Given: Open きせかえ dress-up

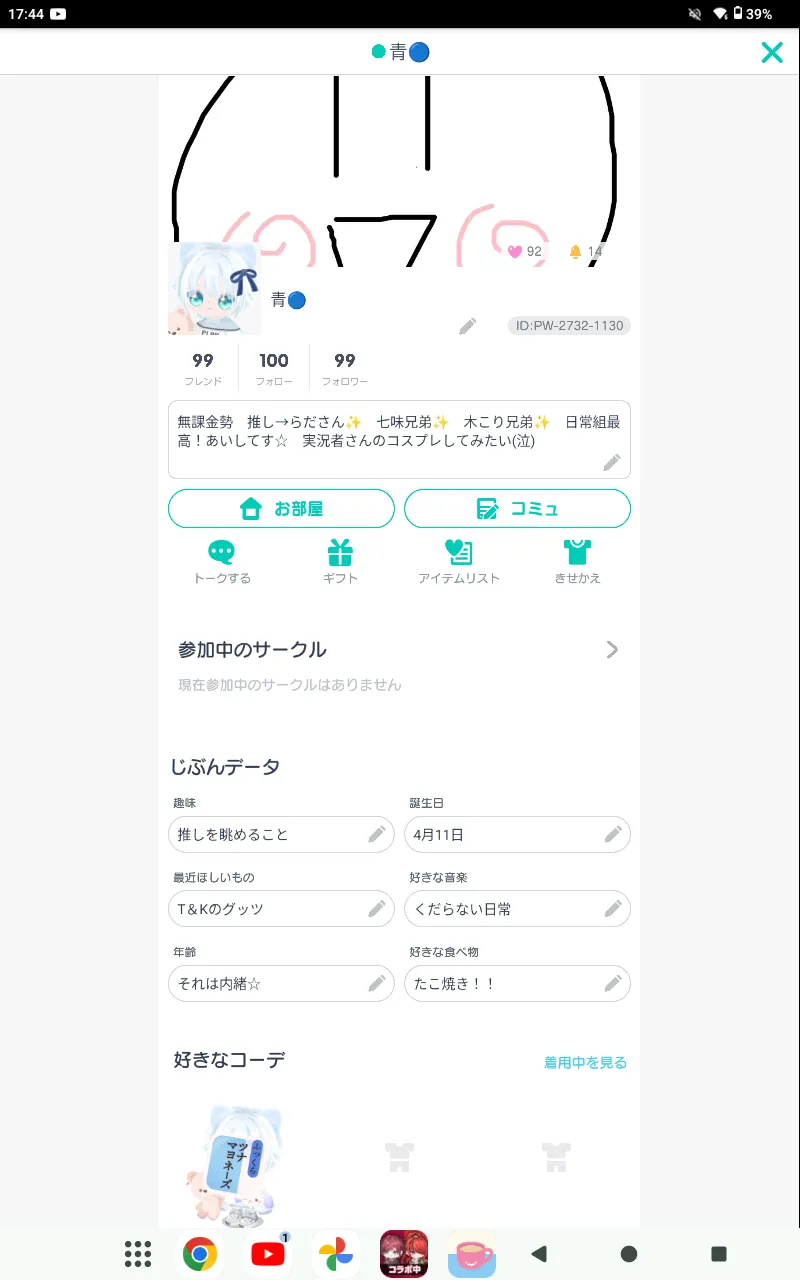Looking at the screenshot, I should pyautogui.click(x=577, y=562).
